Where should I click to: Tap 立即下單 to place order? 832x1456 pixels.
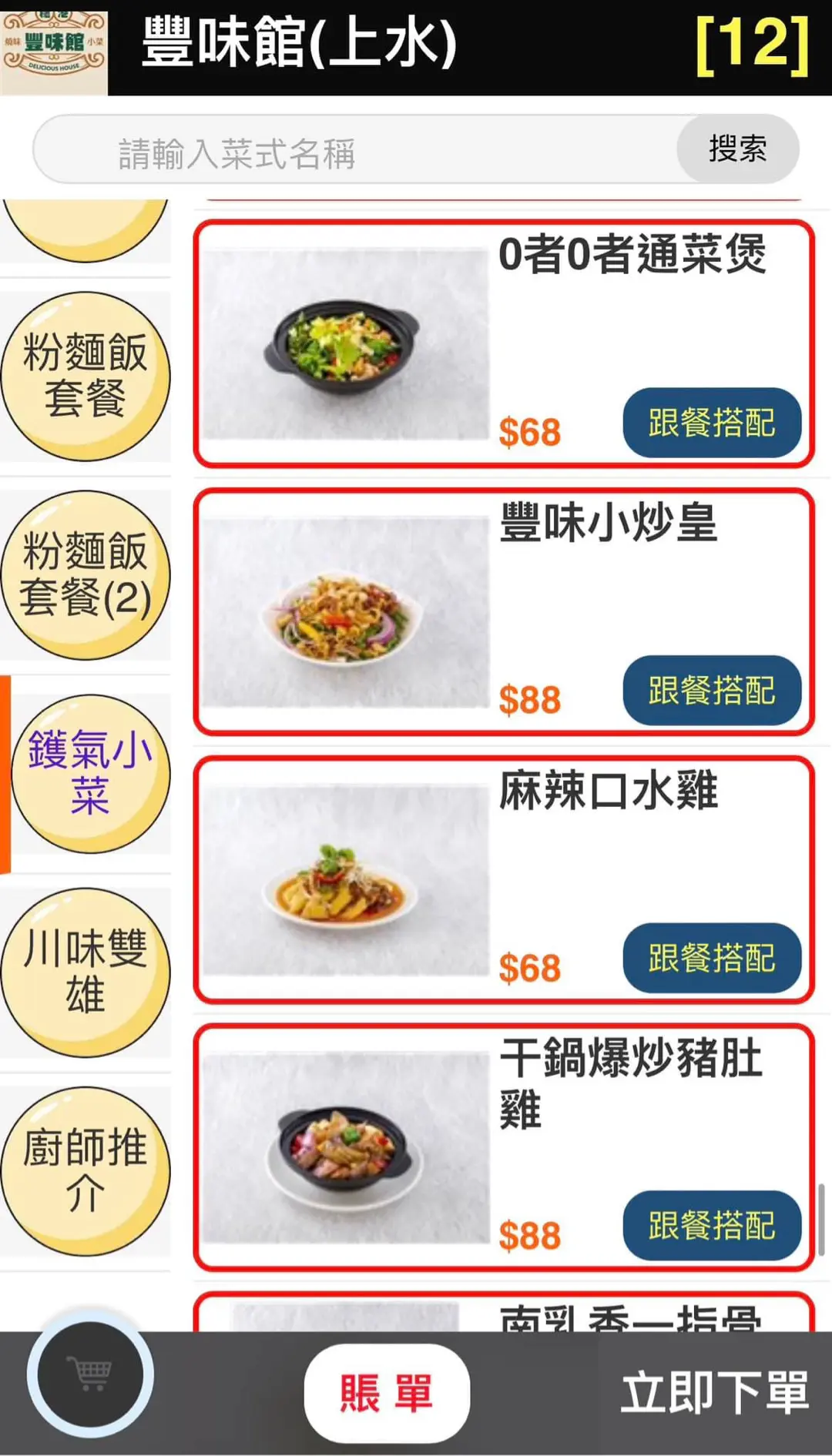click(x=714, y=1393)
